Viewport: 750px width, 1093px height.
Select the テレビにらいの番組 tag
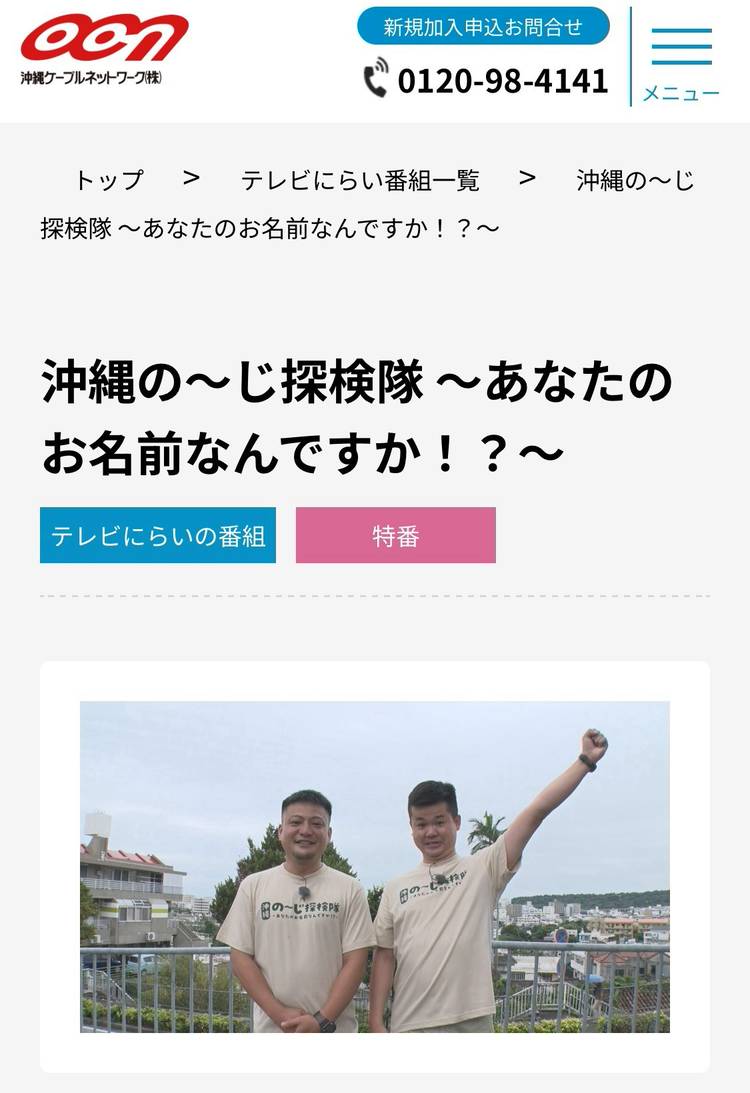(x=158, y=536)
